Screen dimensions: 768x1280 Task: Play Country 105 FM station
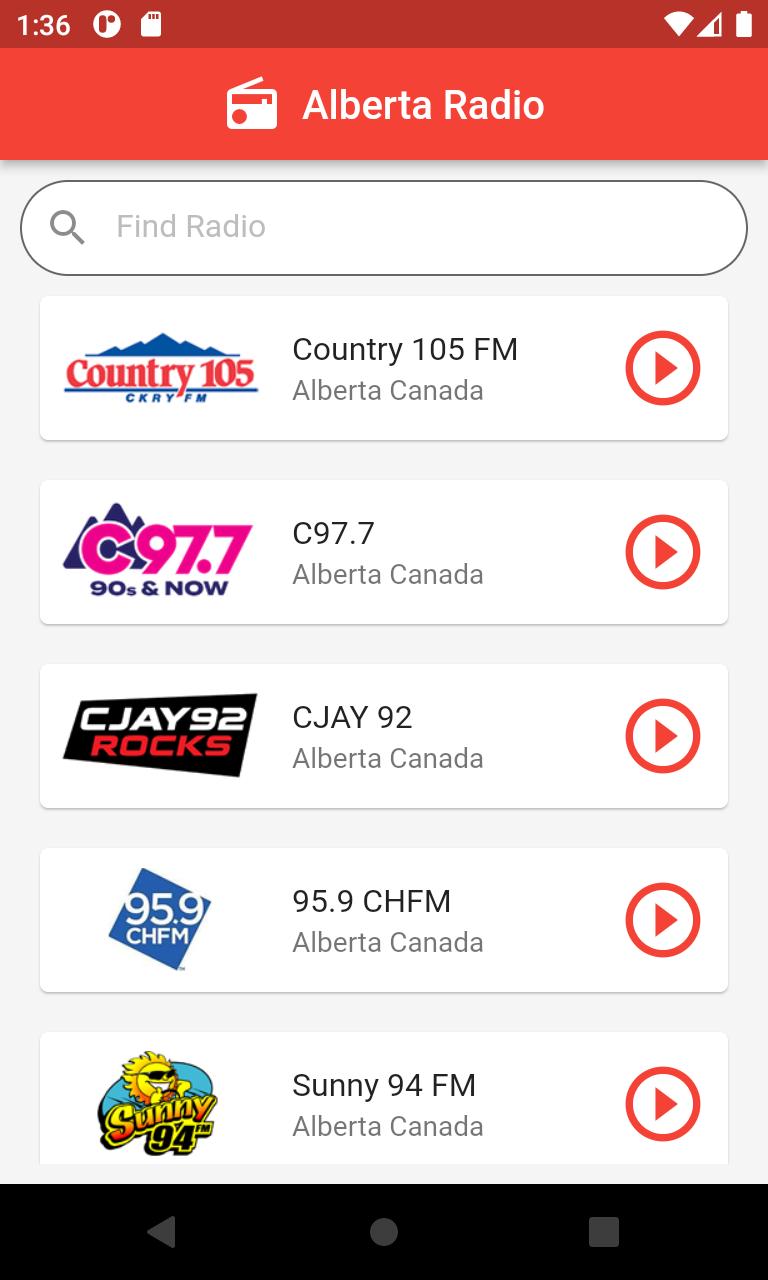coord(662,368)
